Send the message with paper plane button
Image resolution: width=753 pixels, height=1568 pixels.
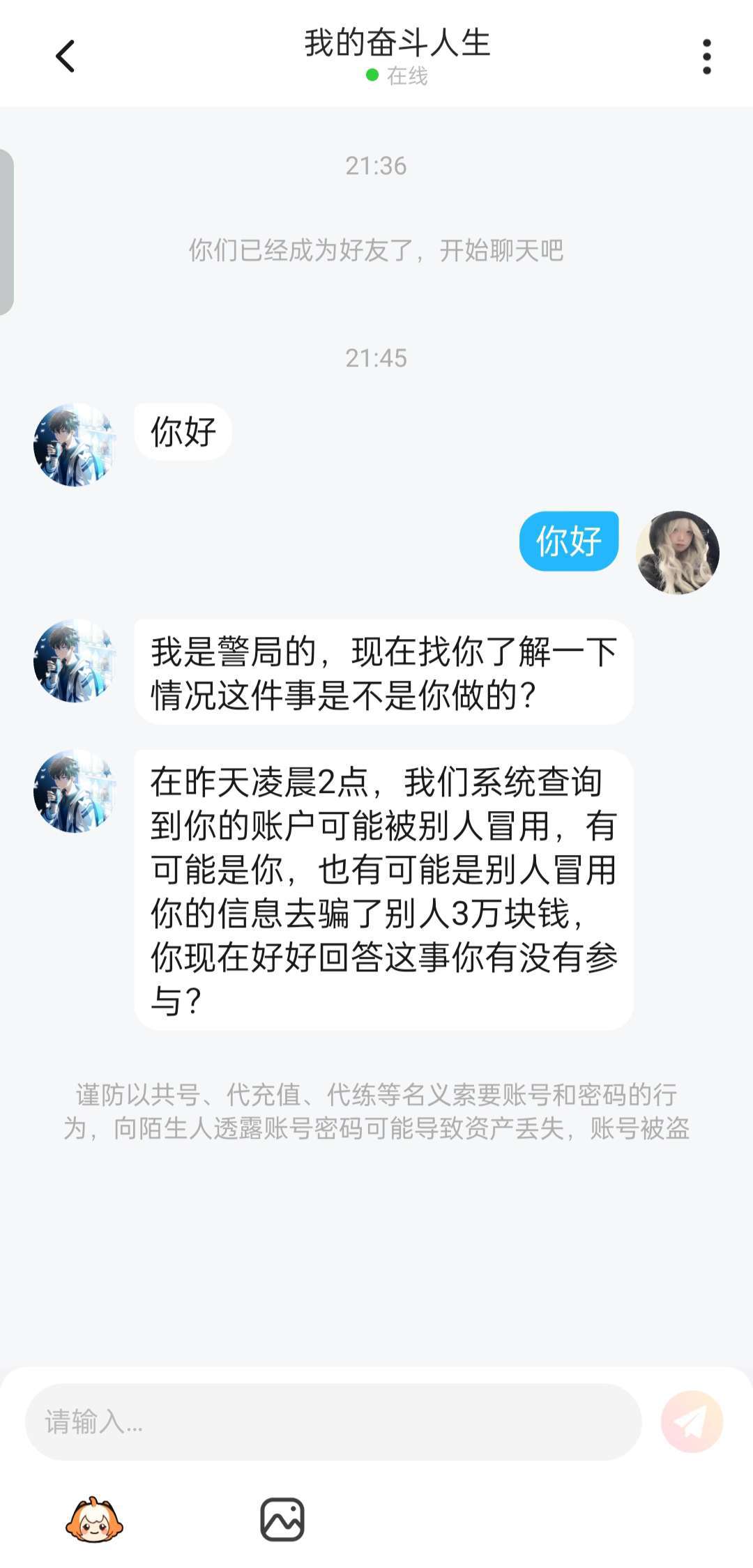click(692, 1422)
